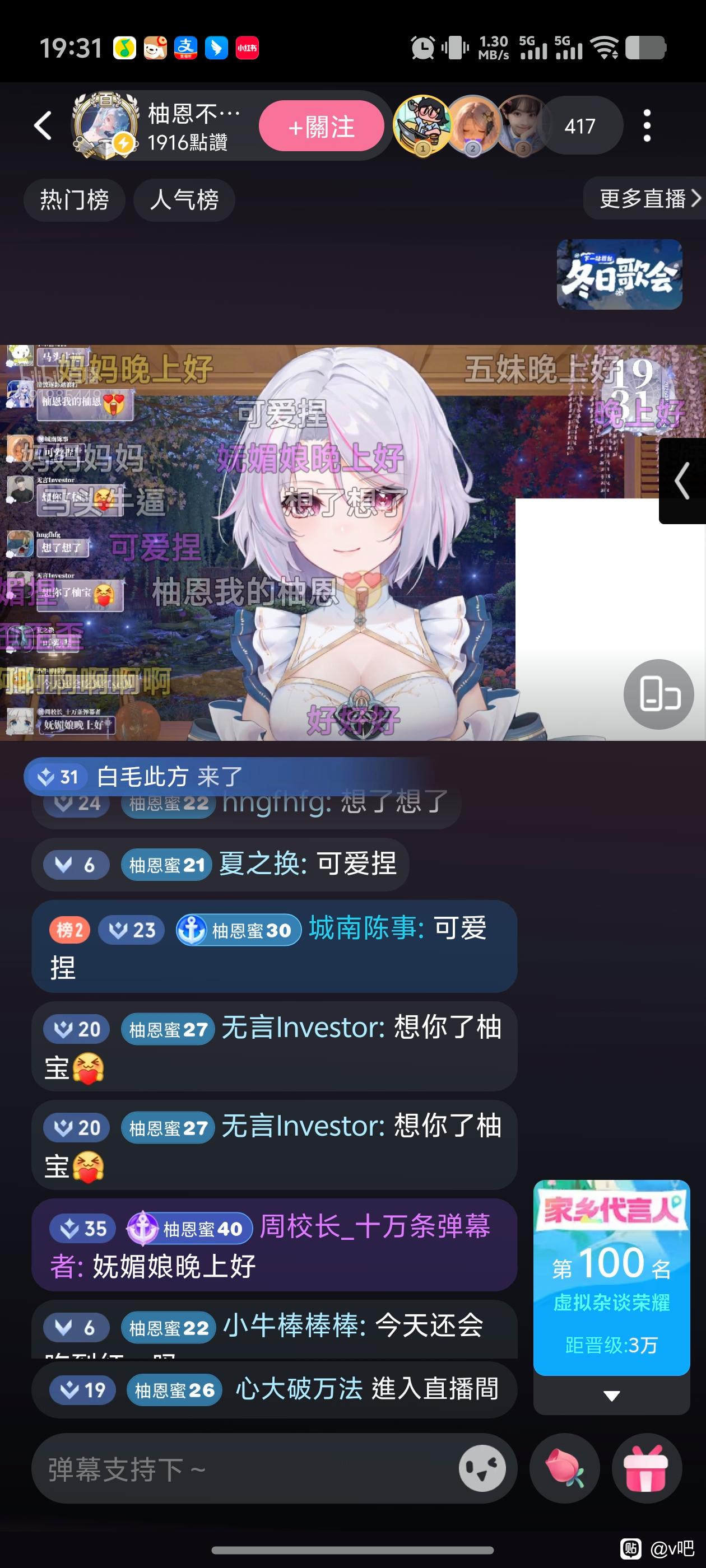Screen dimensions: 706x1568
Task: Open the 417 viewers list
Action: tap(579, 126)
